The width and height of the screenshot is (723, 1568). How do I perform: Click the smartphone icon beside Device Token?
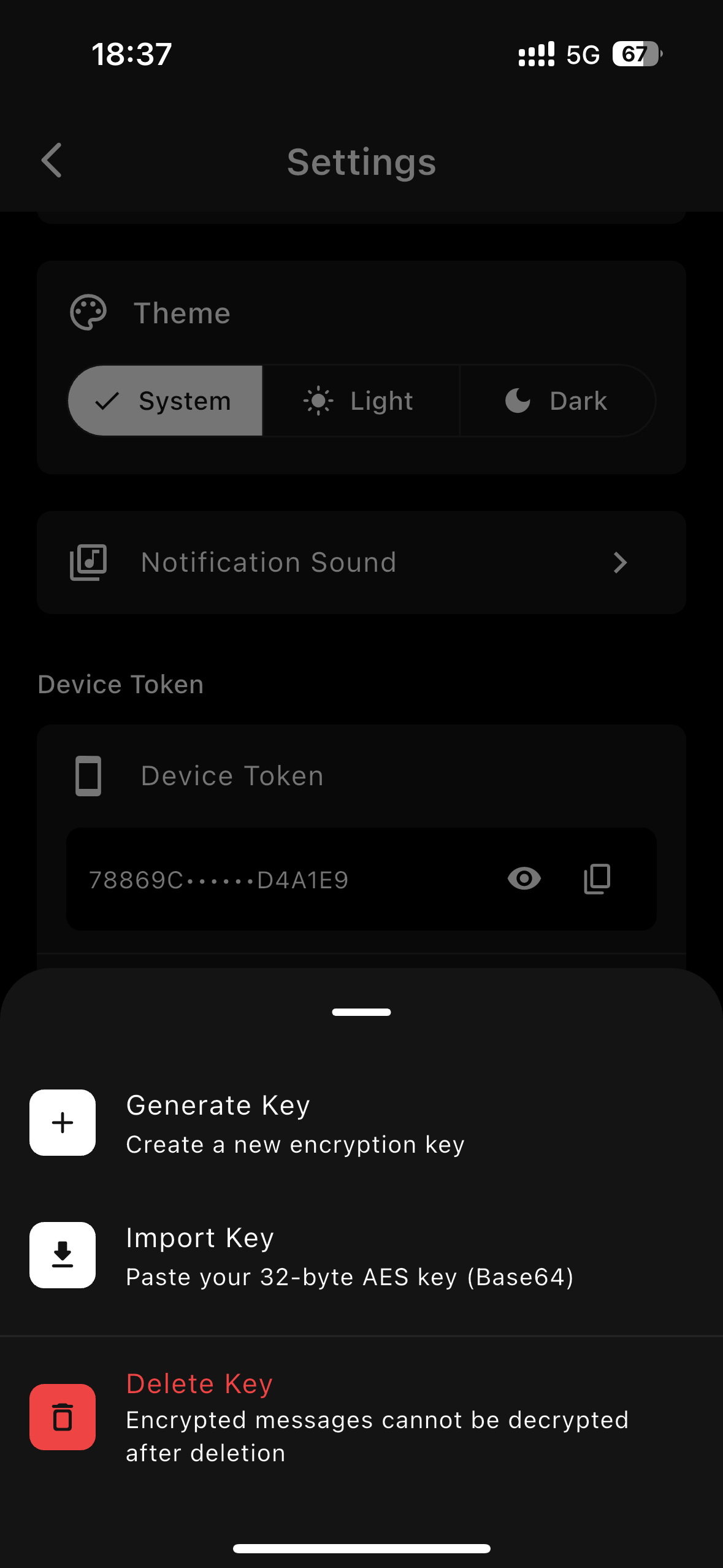(88, 775)
